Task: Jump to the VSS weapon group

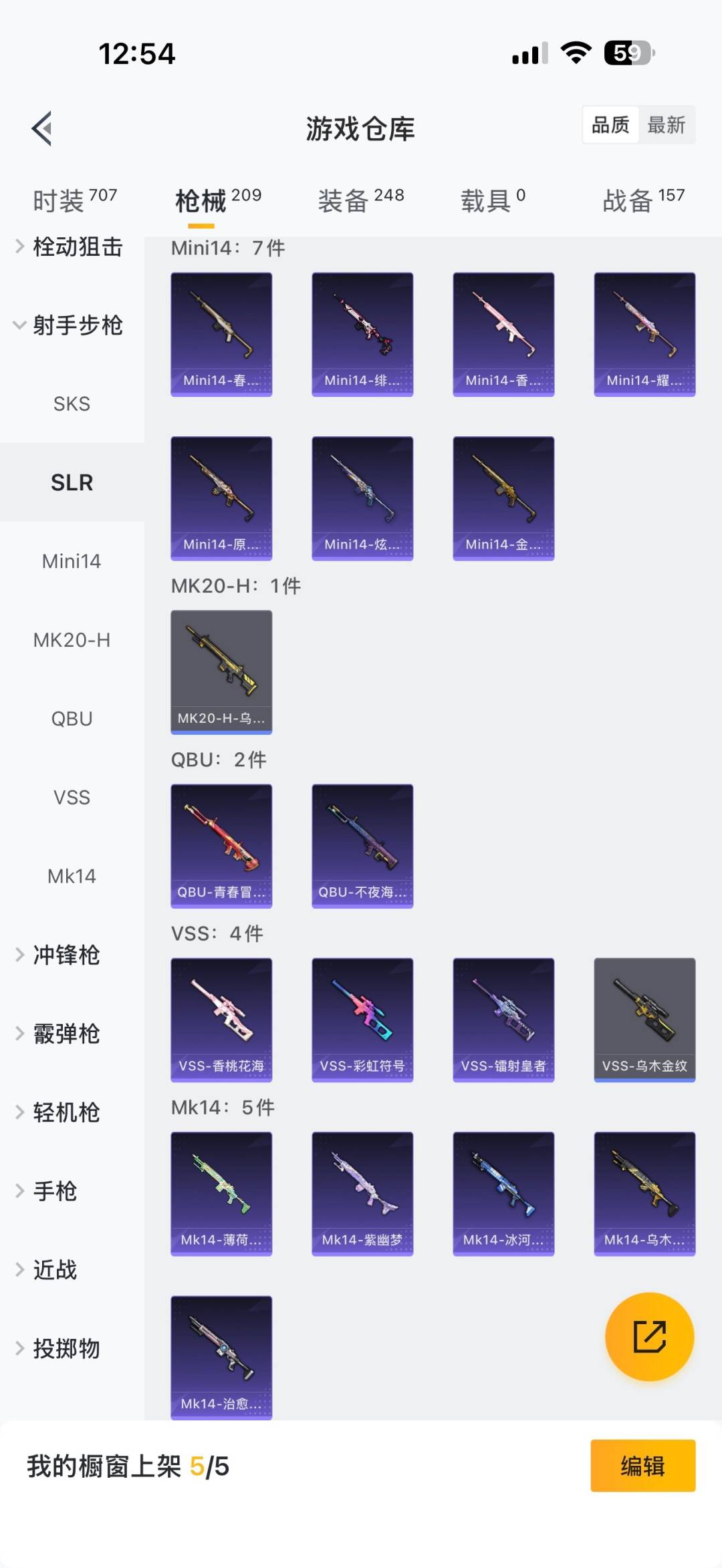Action: click(72, 797)
